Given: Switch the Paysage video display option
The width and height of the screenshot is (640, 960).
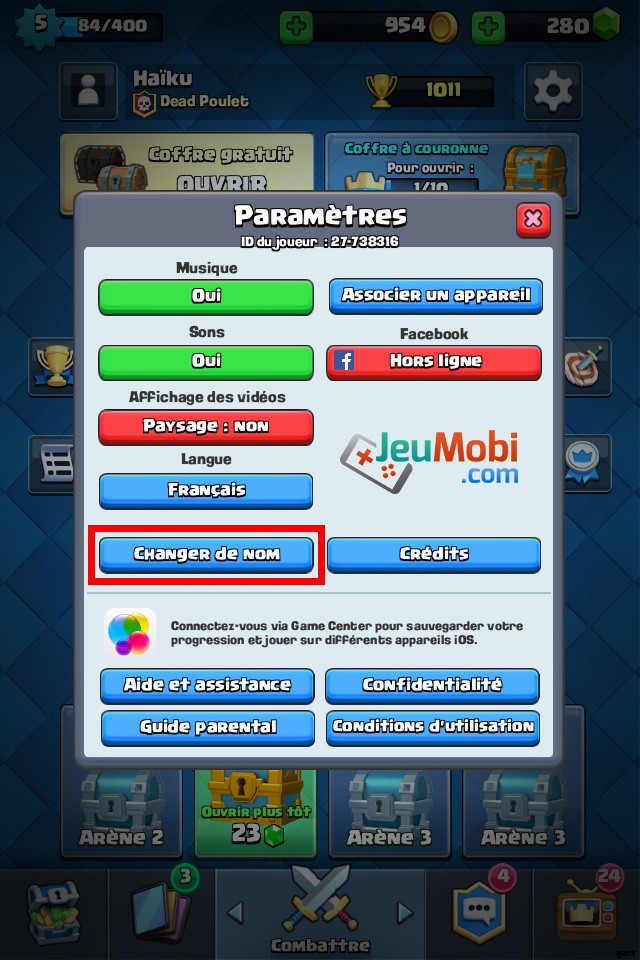Looking at the screenshot, I should tap(206, 426).
